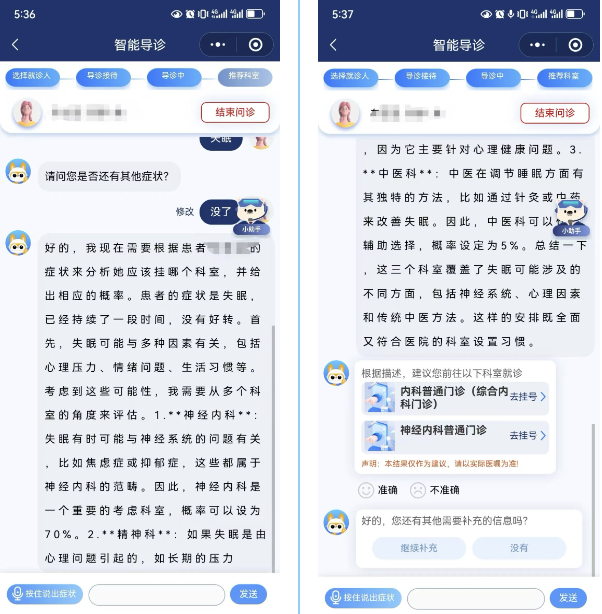Book 神经内科普通门诊 via 去挂号
This screenshot has height=614, width=602.
pyautogui.click(x=527, y=436)
